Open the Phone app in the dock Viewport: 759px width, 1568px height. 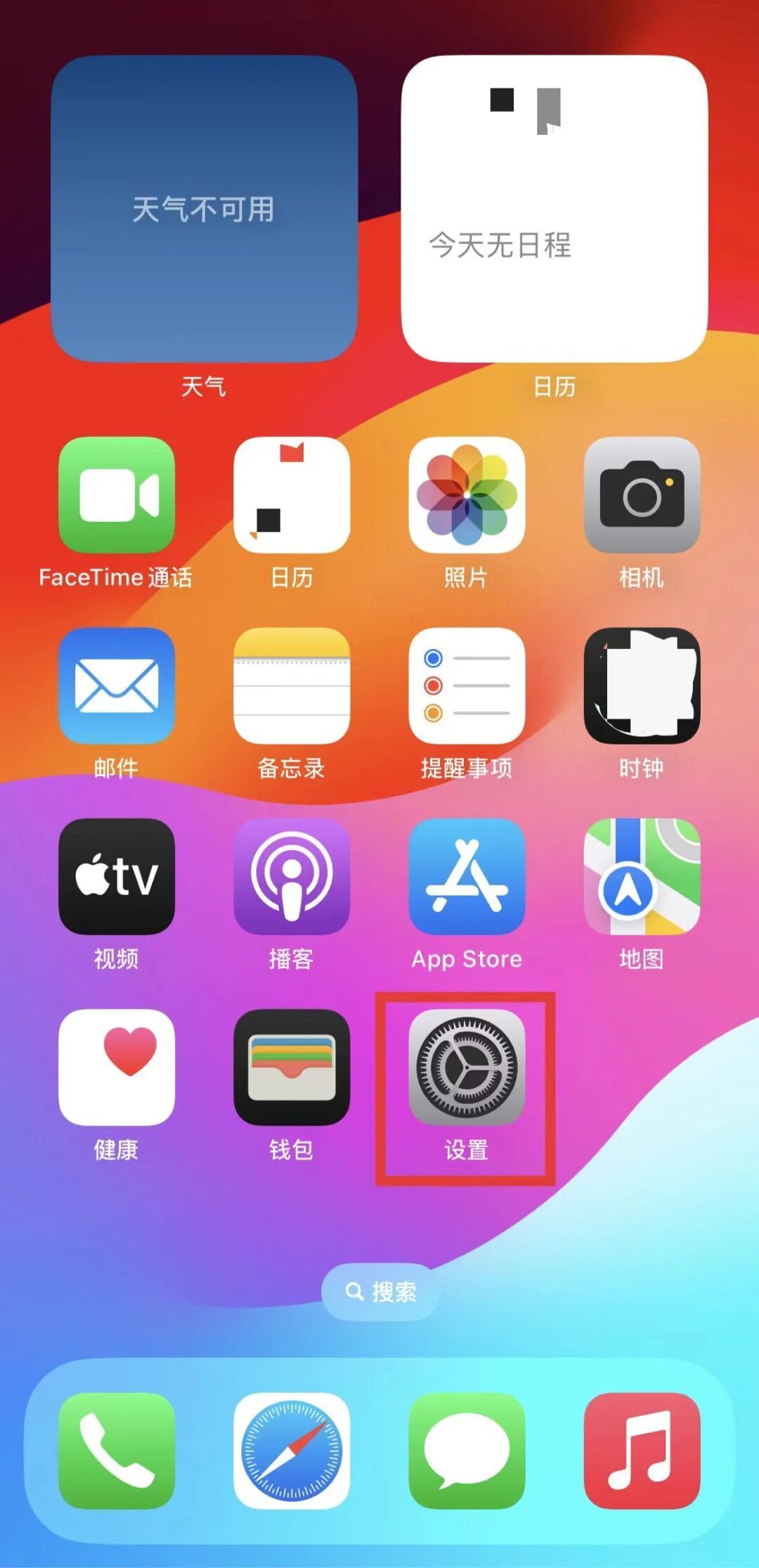click(x=117, y=1451)
